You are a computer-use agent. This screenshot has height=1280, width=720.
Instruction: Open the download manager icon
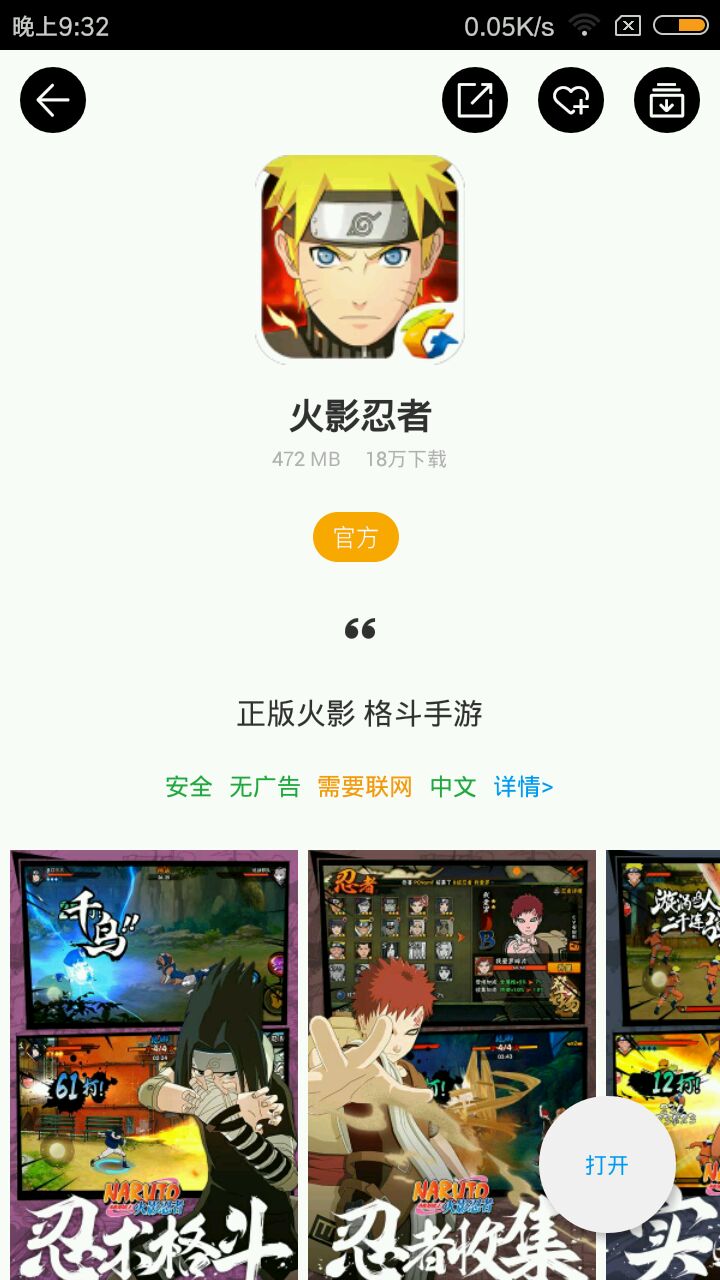[667, 100]
